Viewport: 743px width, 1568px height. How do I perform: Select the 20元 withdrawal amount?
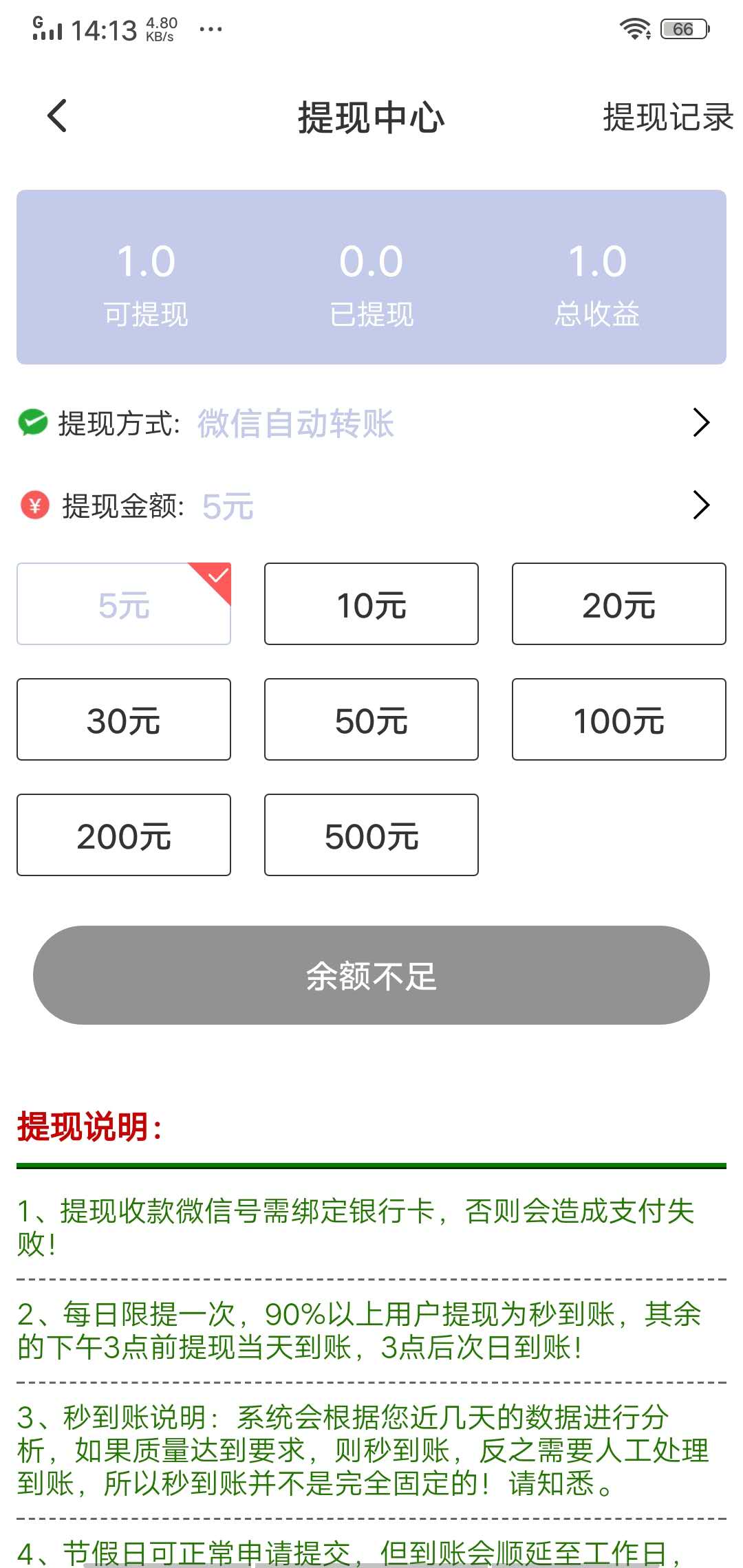(618, 604)
